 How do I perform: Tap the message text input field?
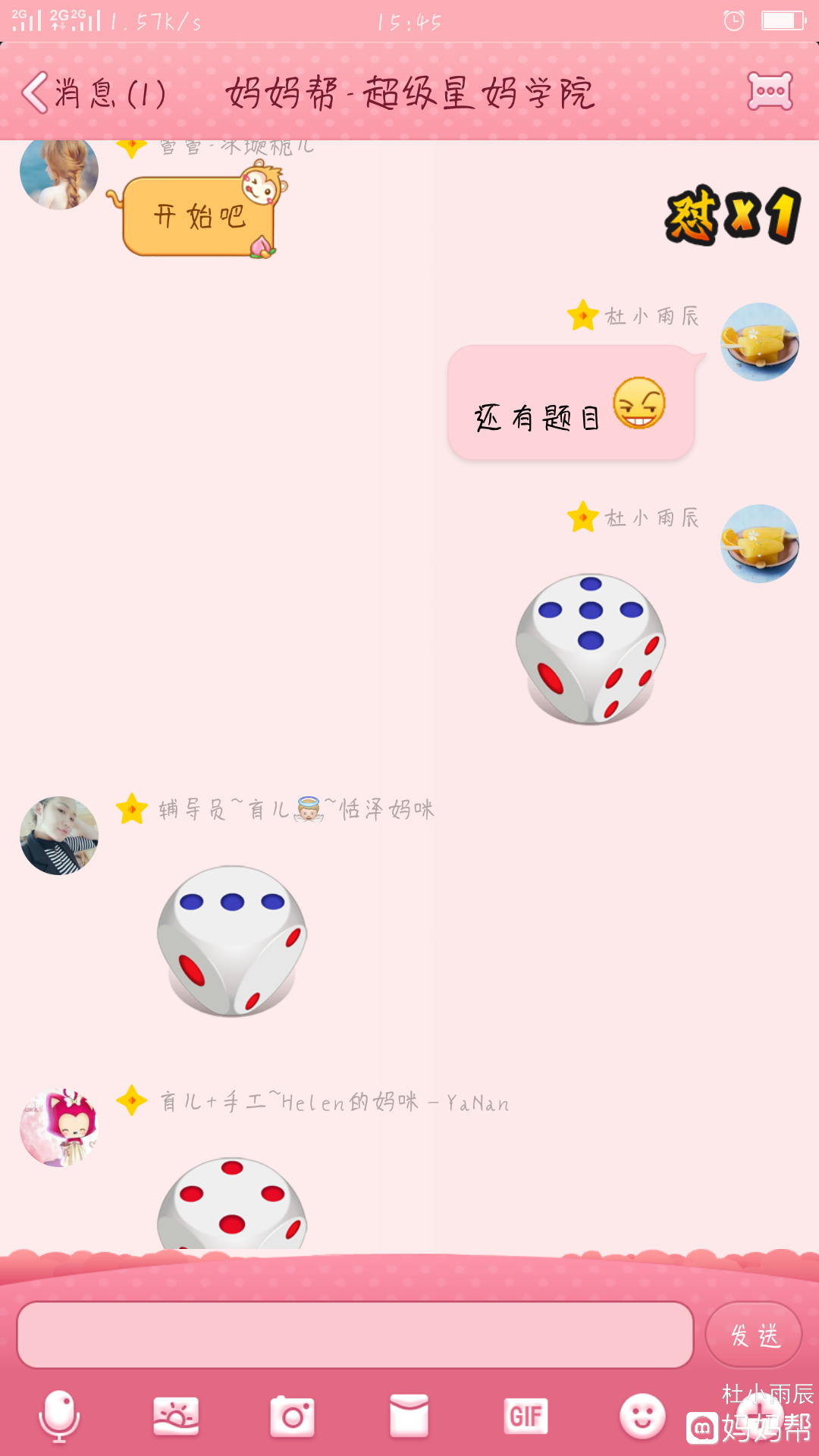pos(355,1335)
